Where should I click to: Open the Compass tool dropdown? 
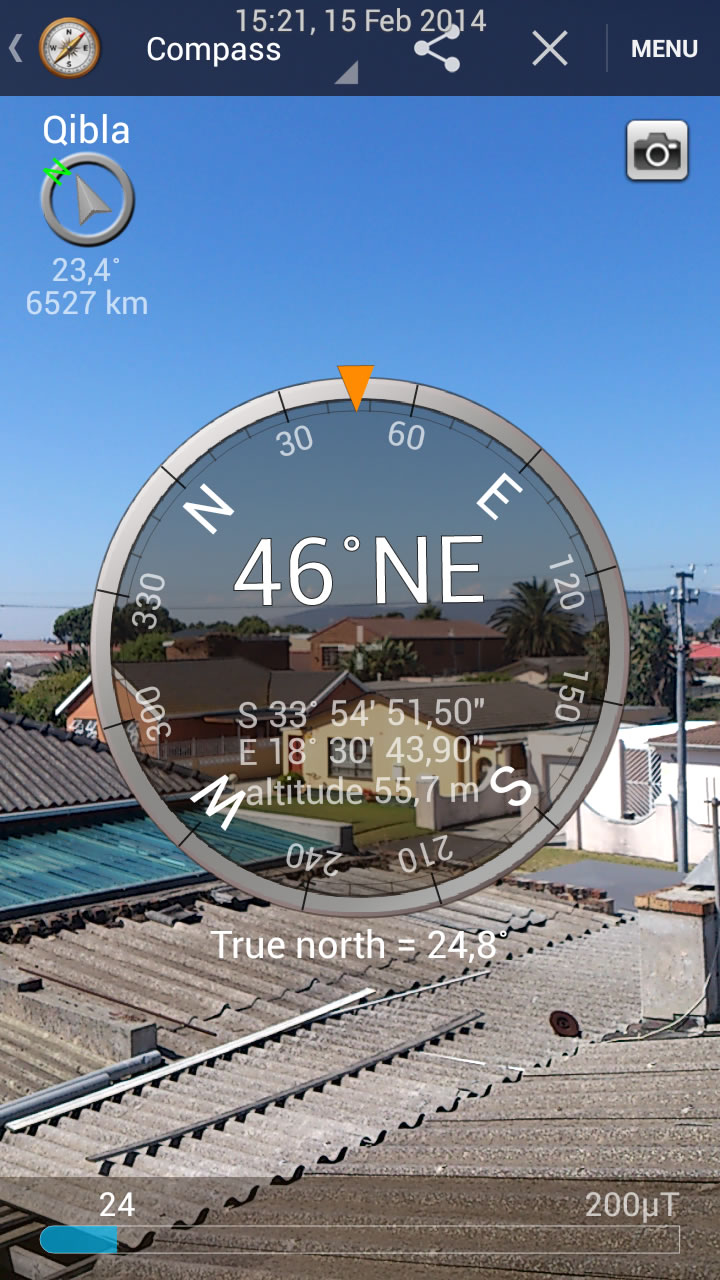tap(250, 50)
